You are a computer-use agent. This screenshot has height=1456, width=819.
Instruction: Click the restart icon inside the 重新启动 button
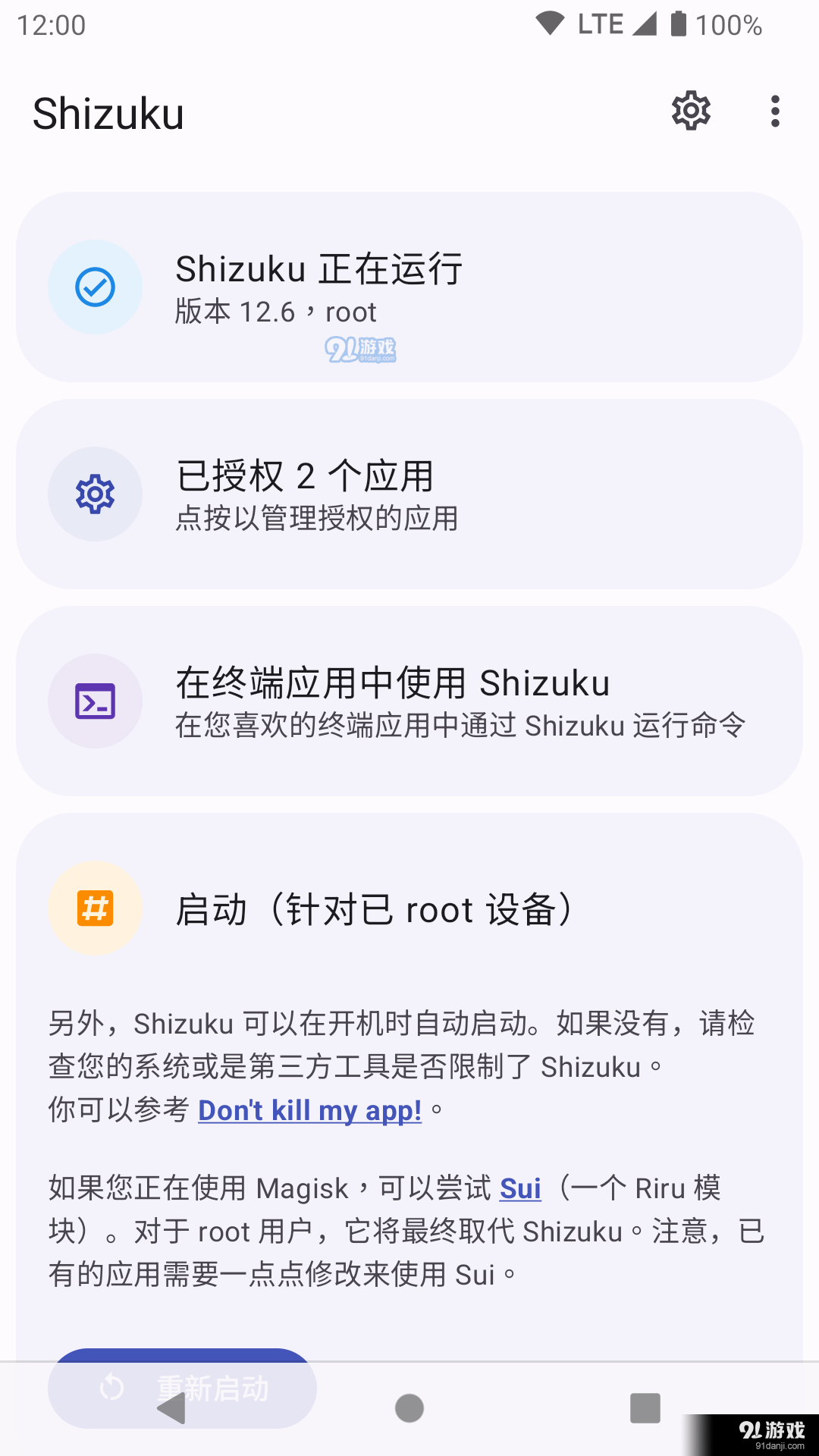(110, 1389)
